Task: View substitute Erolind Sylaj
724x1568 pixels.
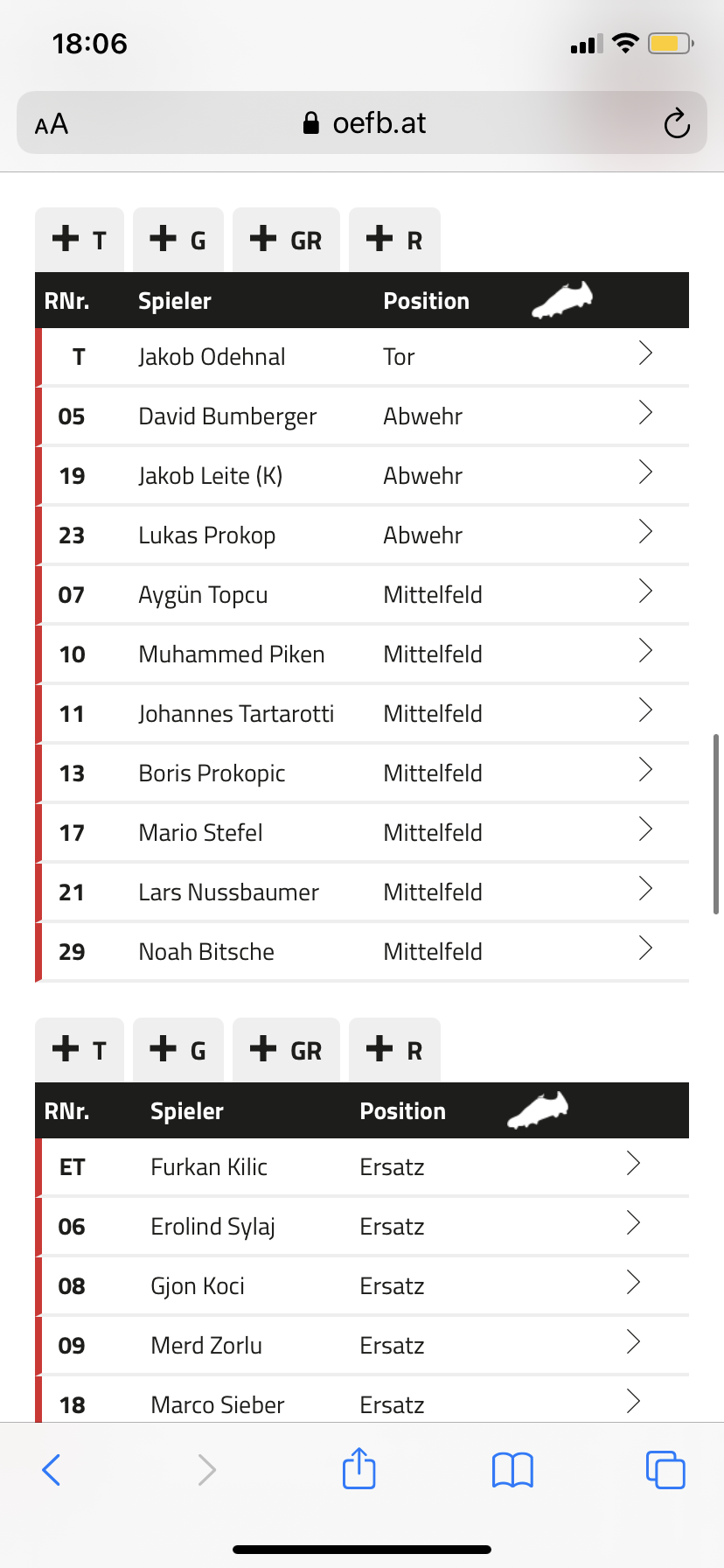Action: click(x=362, y=1226)
